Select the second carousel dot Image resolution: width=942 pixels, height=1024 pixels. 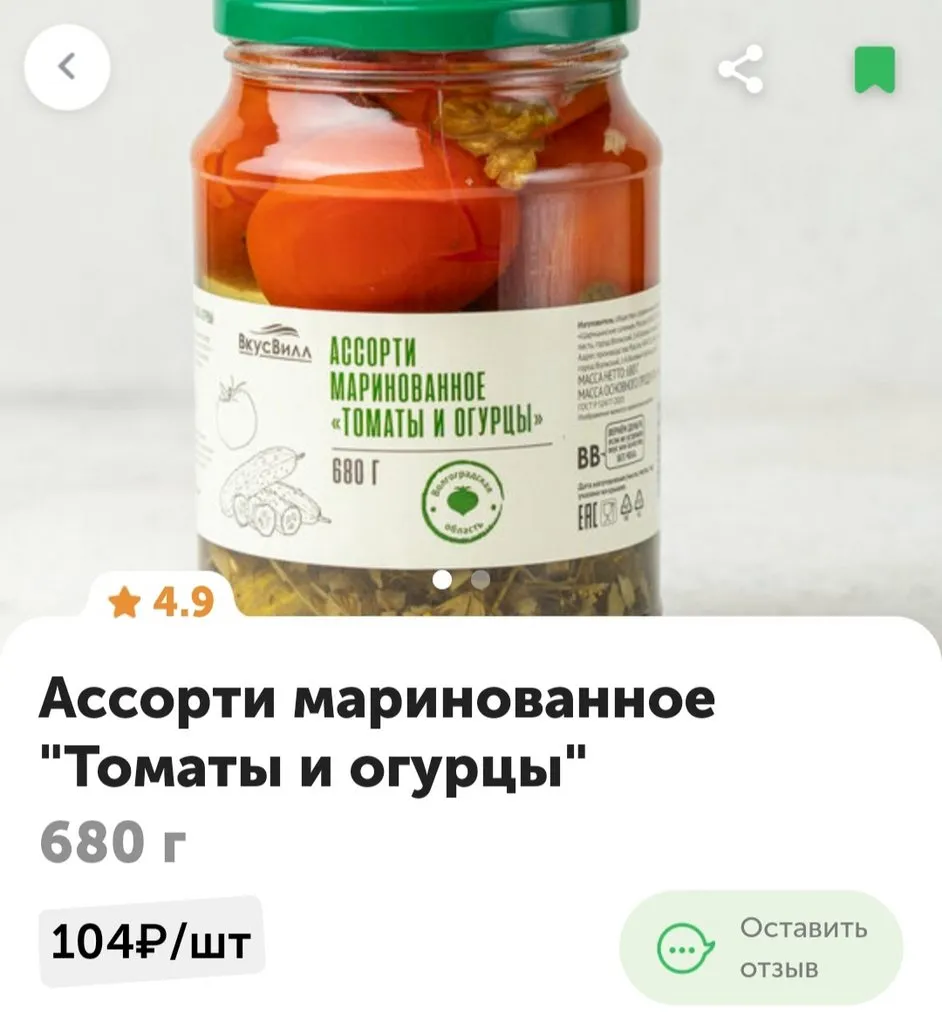coord(479,578)
